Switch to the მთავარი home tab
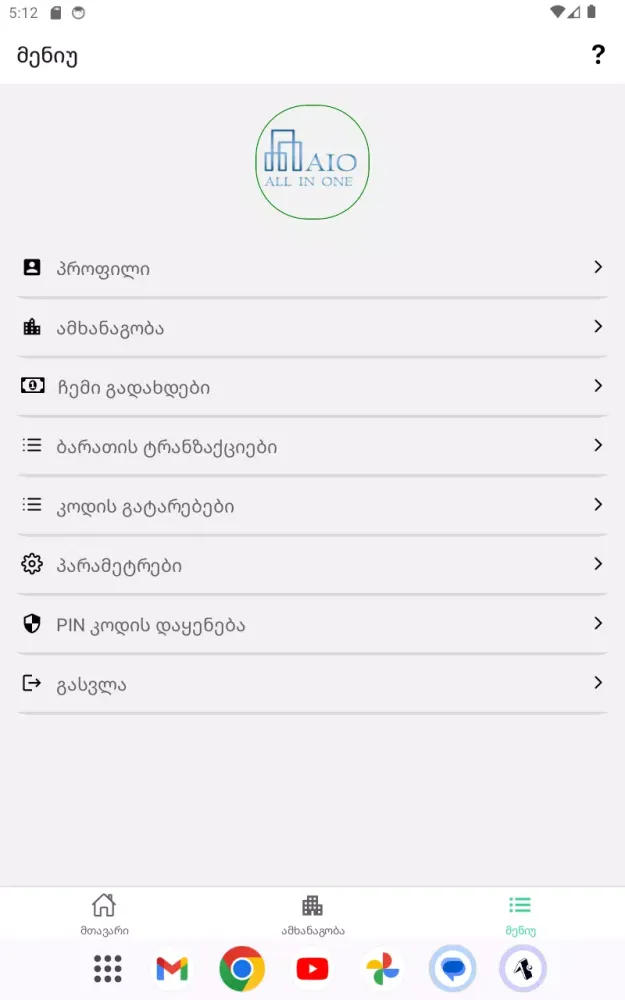This screenshot has height=1000, width=625. [104, 914]
